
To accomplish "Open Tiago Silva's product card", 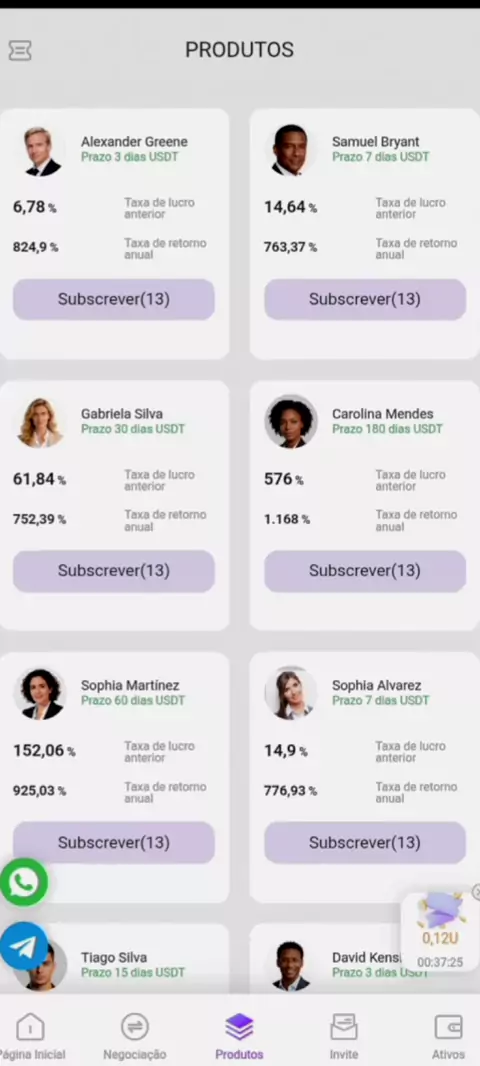I will (114, 960).
